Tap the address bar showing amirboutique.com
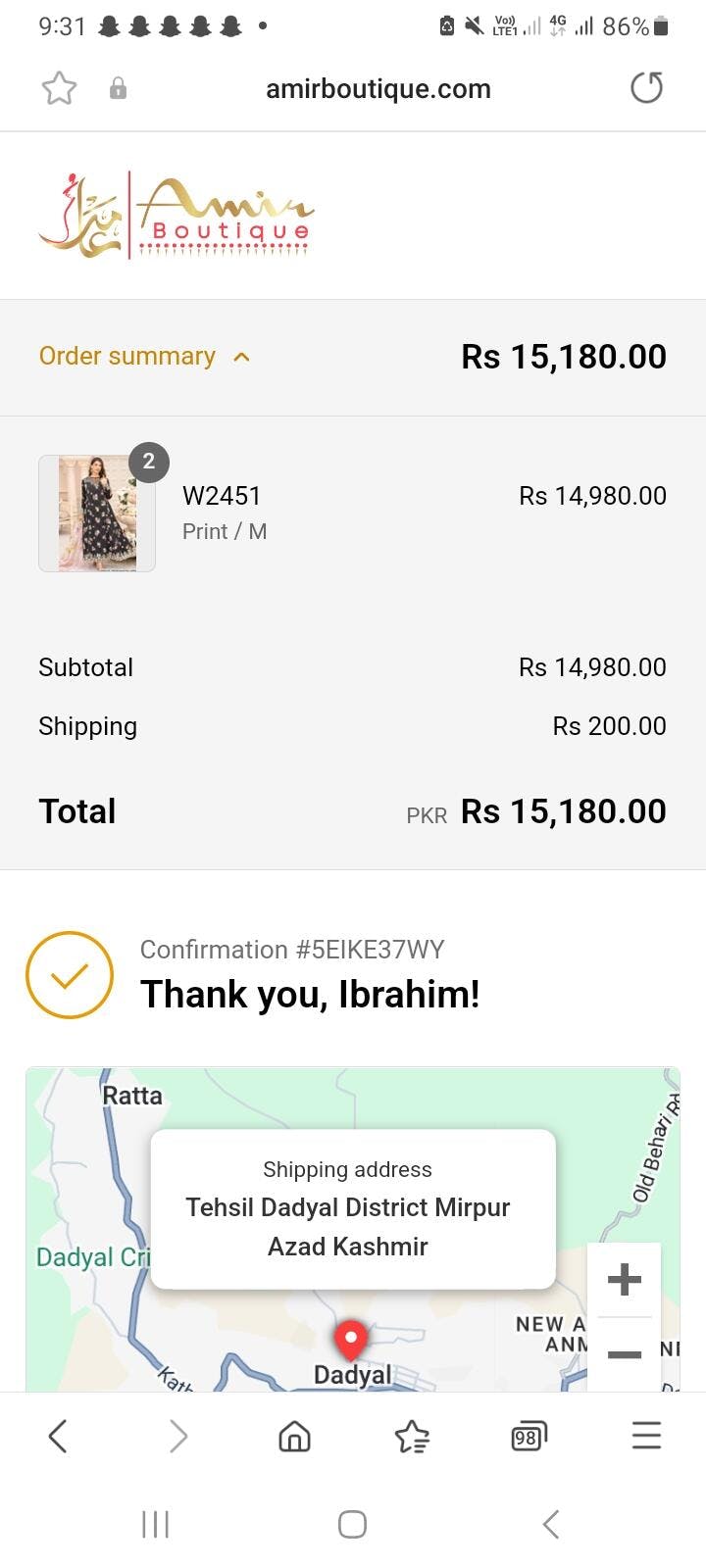Screen dimensions: 706x1568 [x=378, y=89]
